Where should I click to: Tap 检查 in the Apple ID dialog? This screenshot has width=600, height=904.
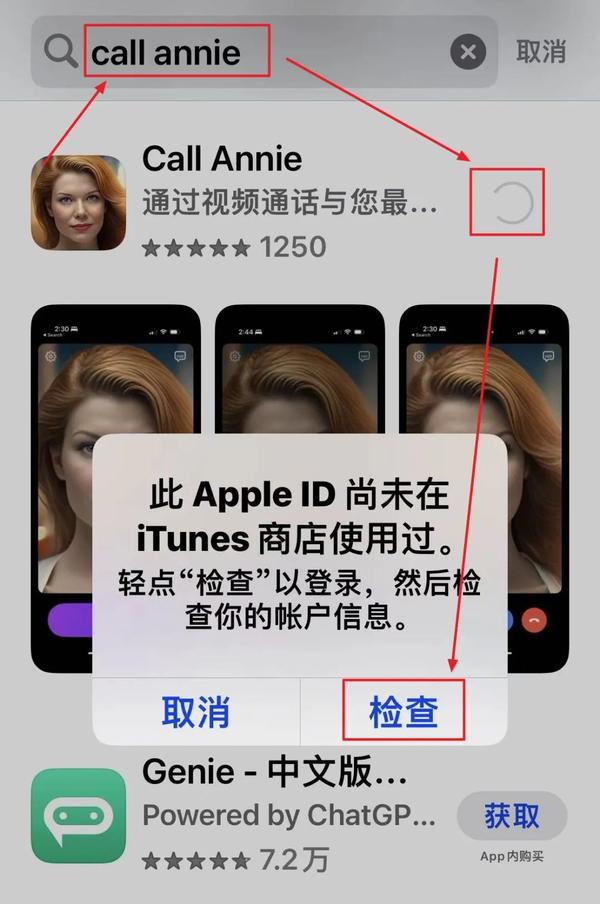pos(403,712)
